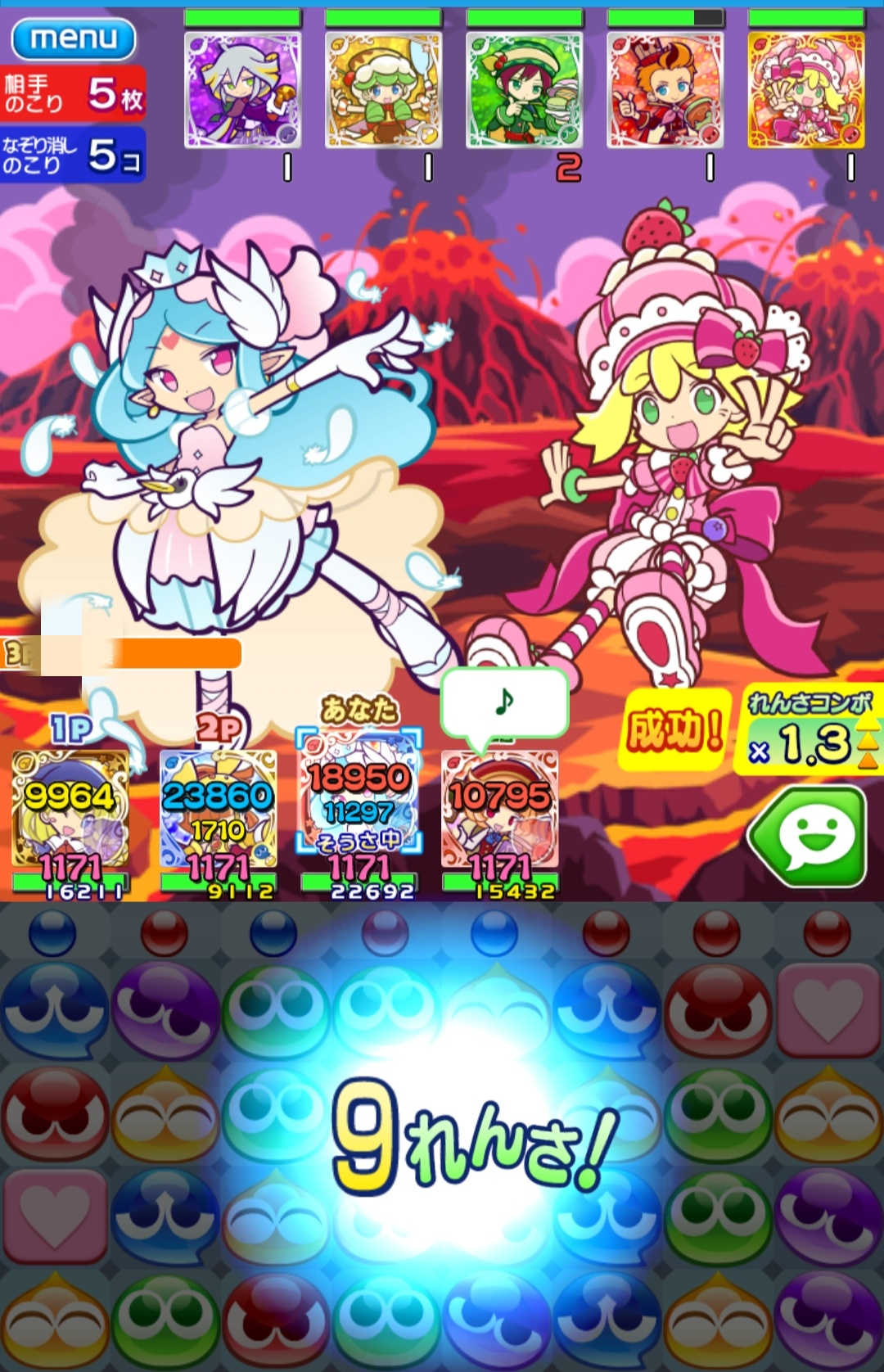Screen dimensions: 884x1372
Task: Select the green-framed enemy card
Action: pyautogui.click(x=524, y=90)
